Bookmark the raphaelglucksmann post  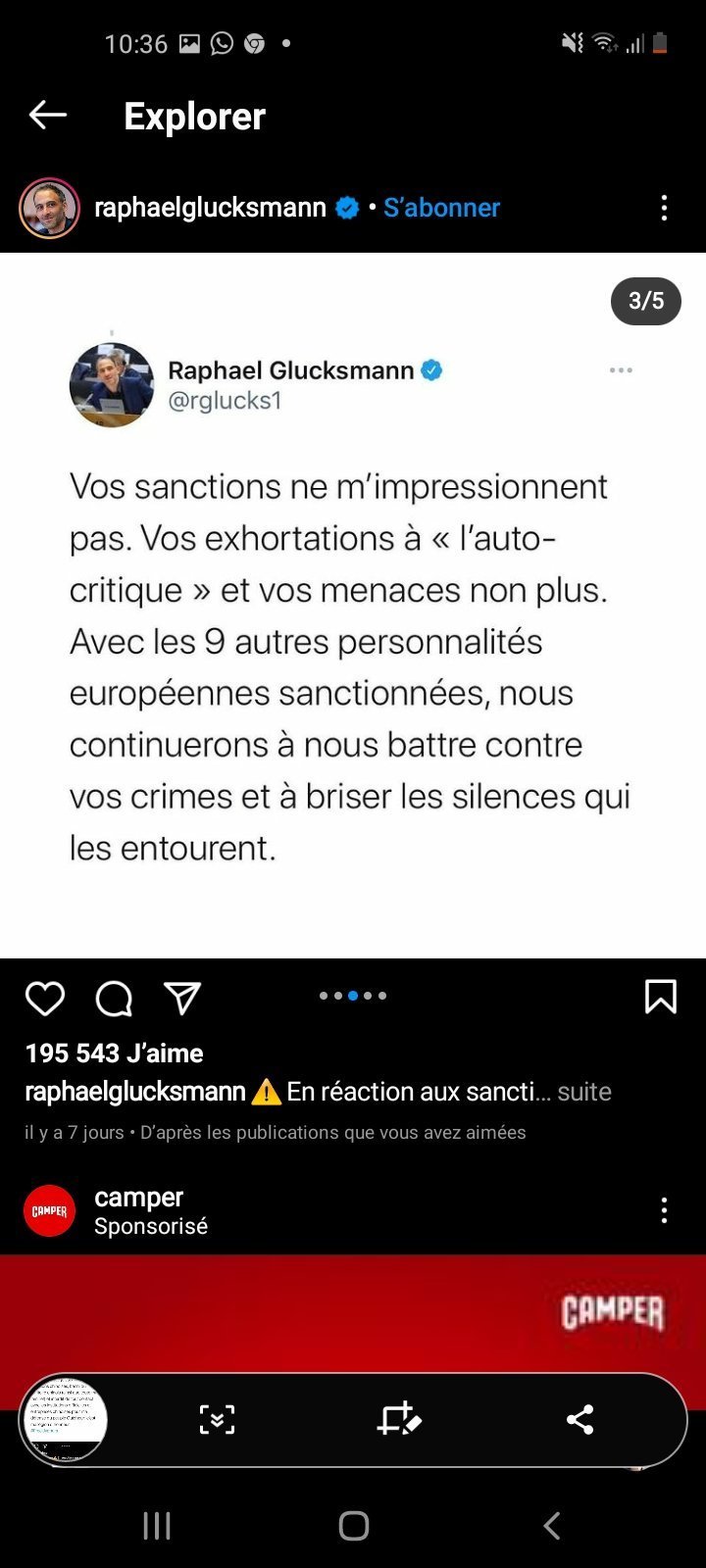[x=660, y=996]
